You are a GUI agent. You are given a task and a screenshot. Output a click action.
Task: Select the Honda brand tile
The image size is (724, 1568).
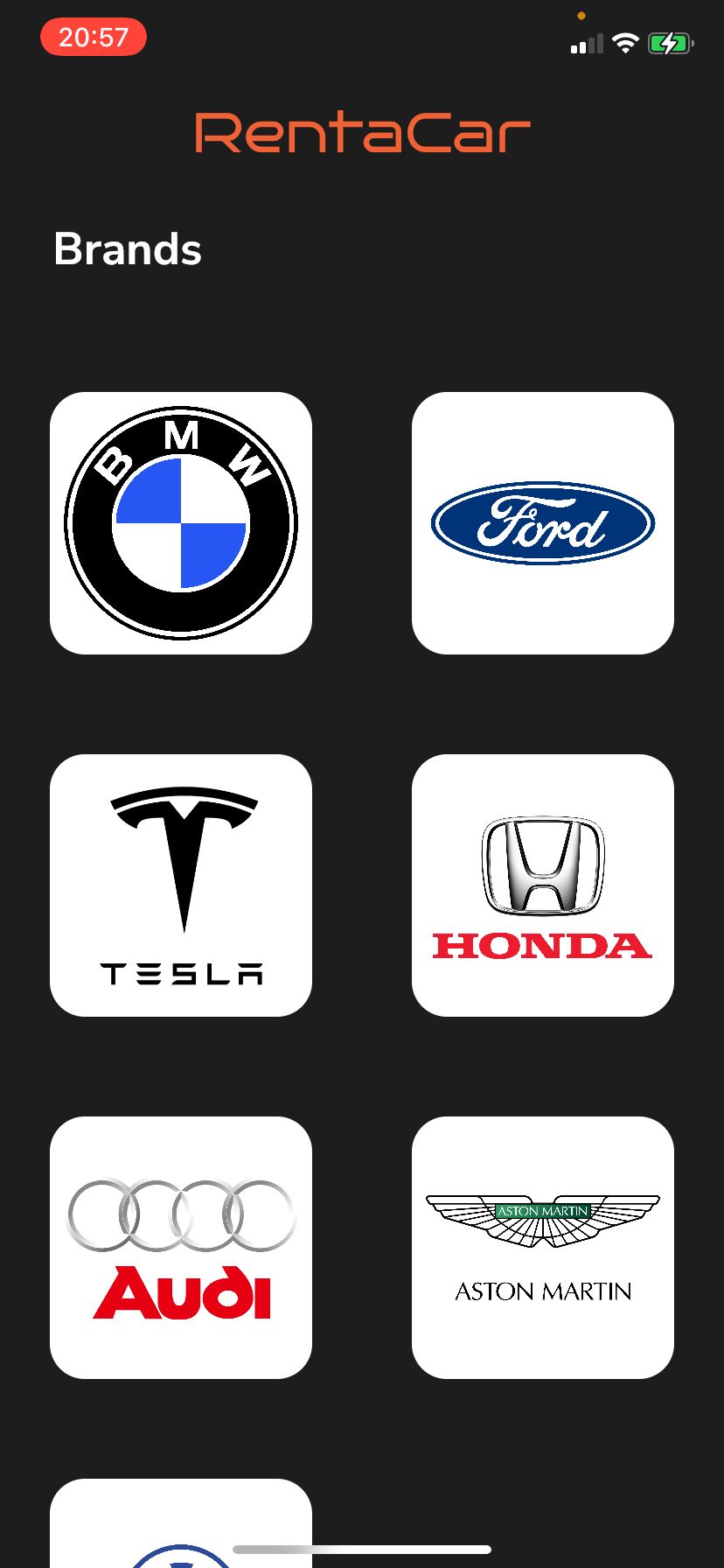[542, 885]
